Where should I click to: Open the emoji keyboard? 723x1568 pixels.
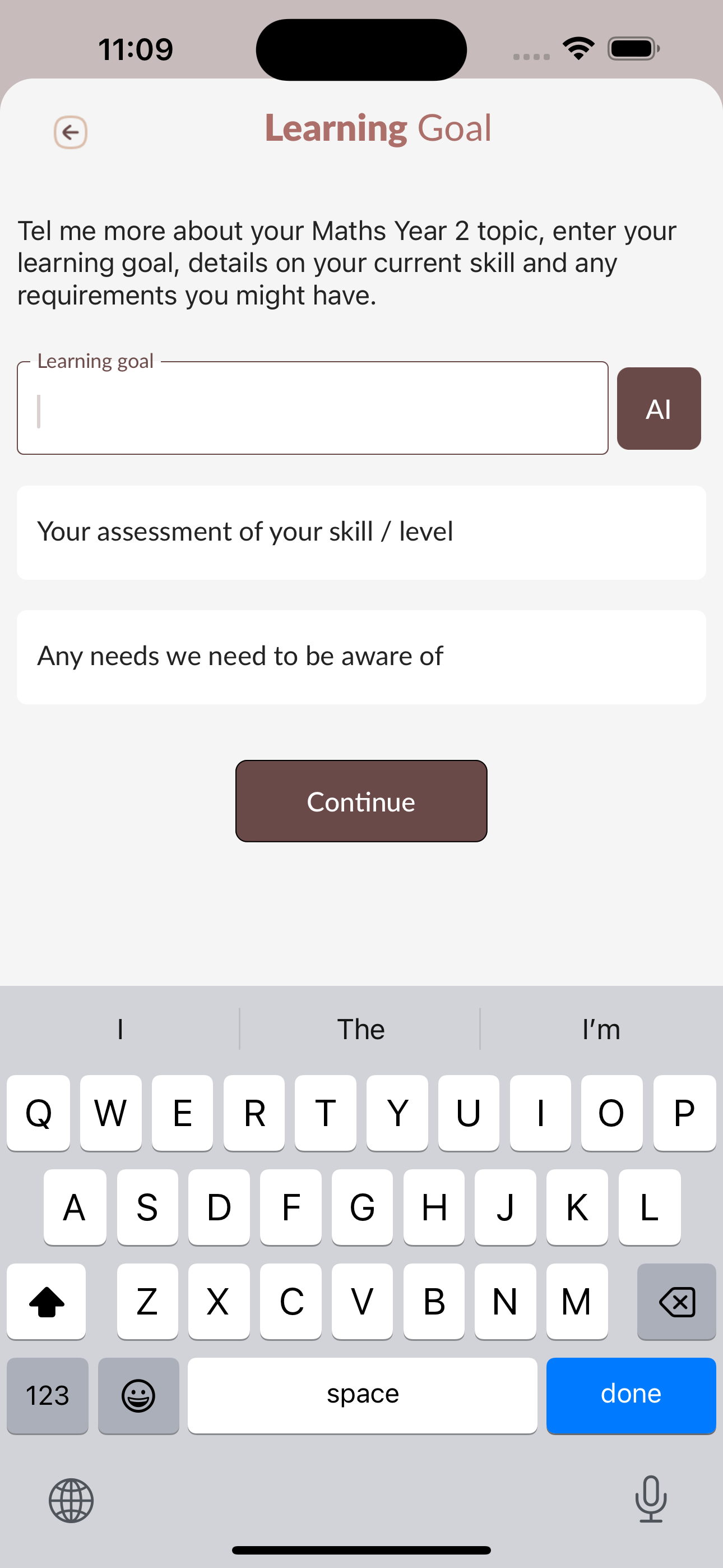(138, 1395)
